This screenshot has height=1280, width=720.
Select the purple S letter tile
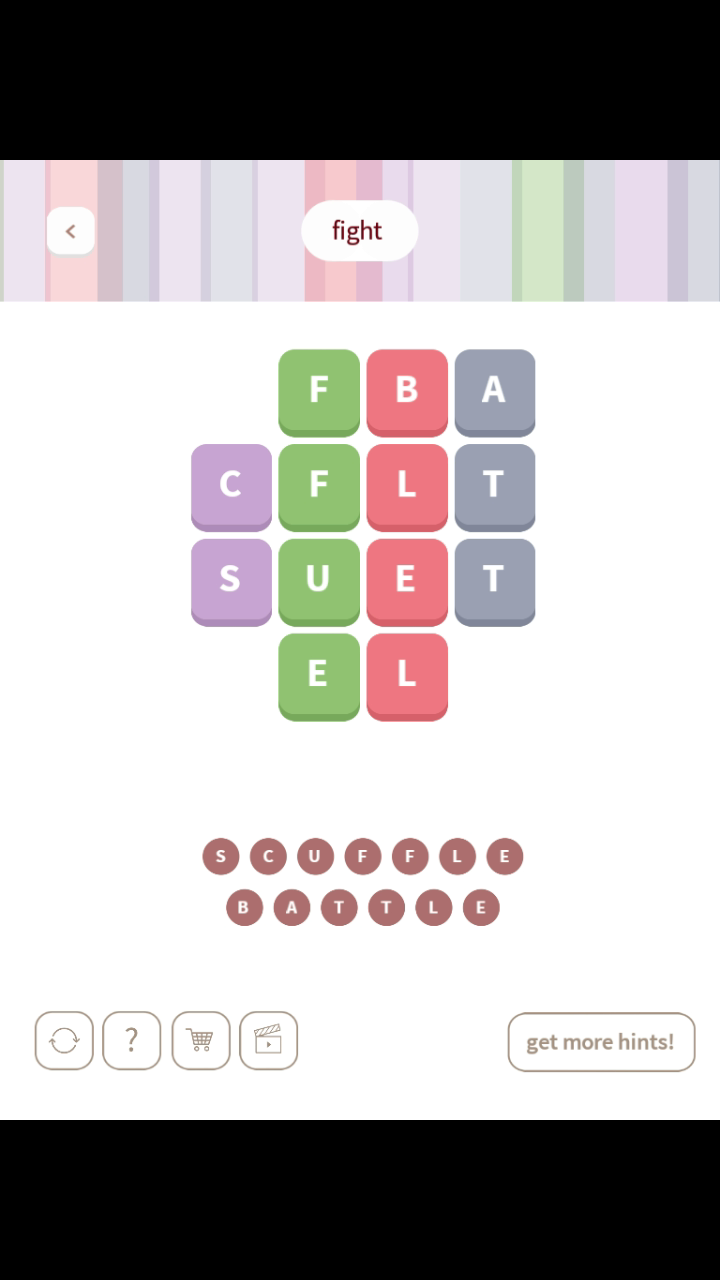coord(231,580)
